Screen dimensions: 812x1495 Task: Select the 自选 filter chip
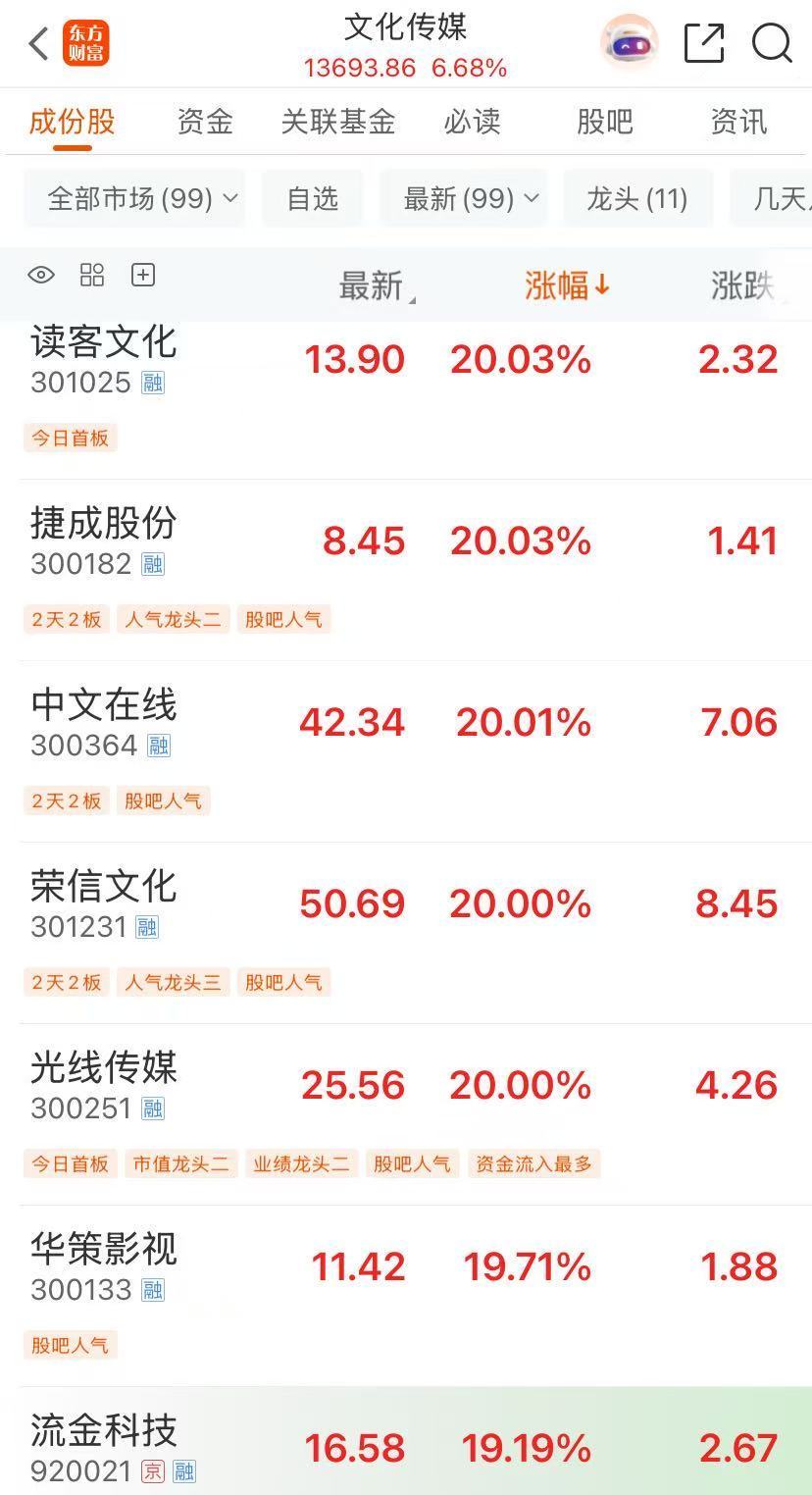pos(313,199)
